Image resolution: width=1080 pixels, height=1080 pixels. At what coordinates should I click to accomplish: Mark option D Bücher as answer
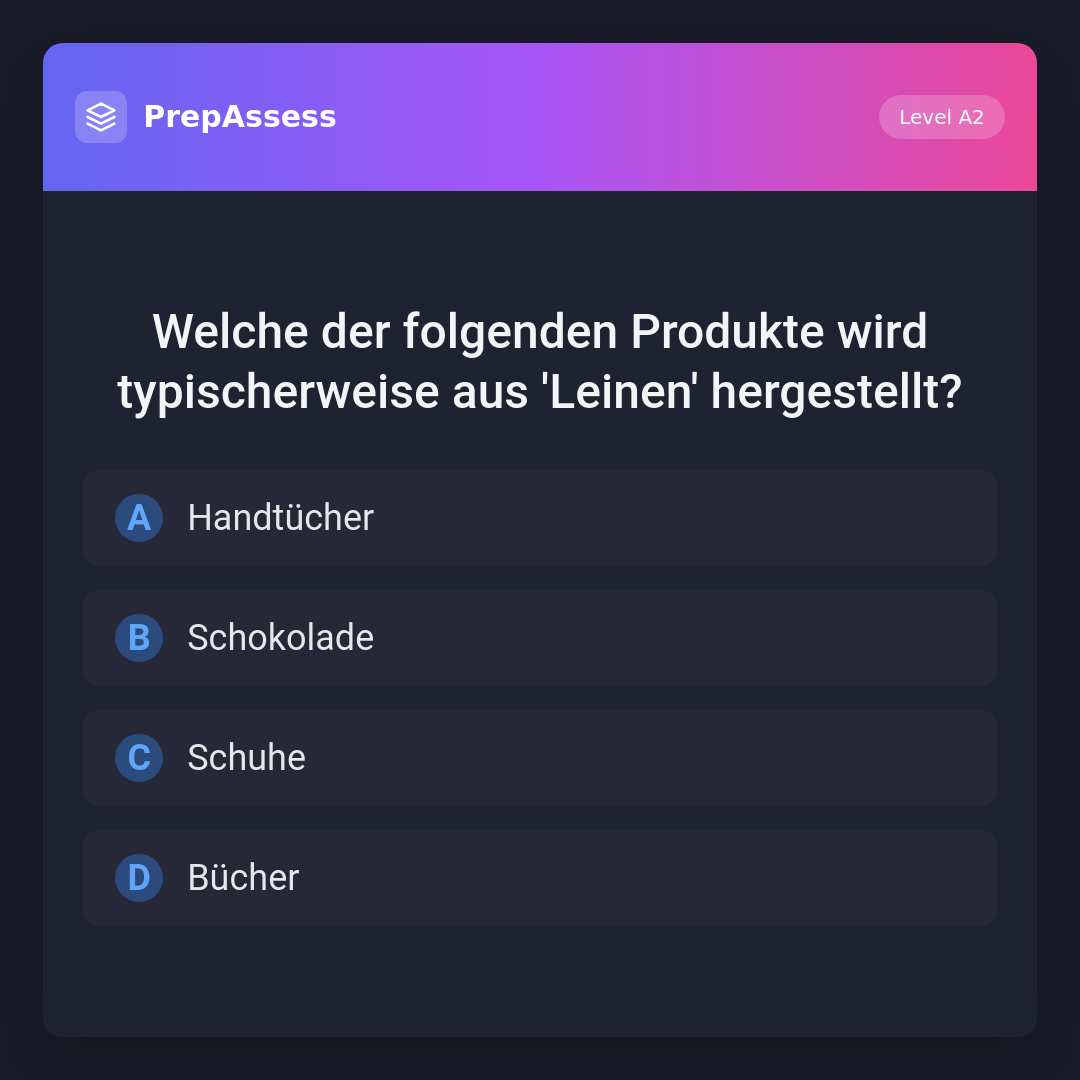(539, 878)
